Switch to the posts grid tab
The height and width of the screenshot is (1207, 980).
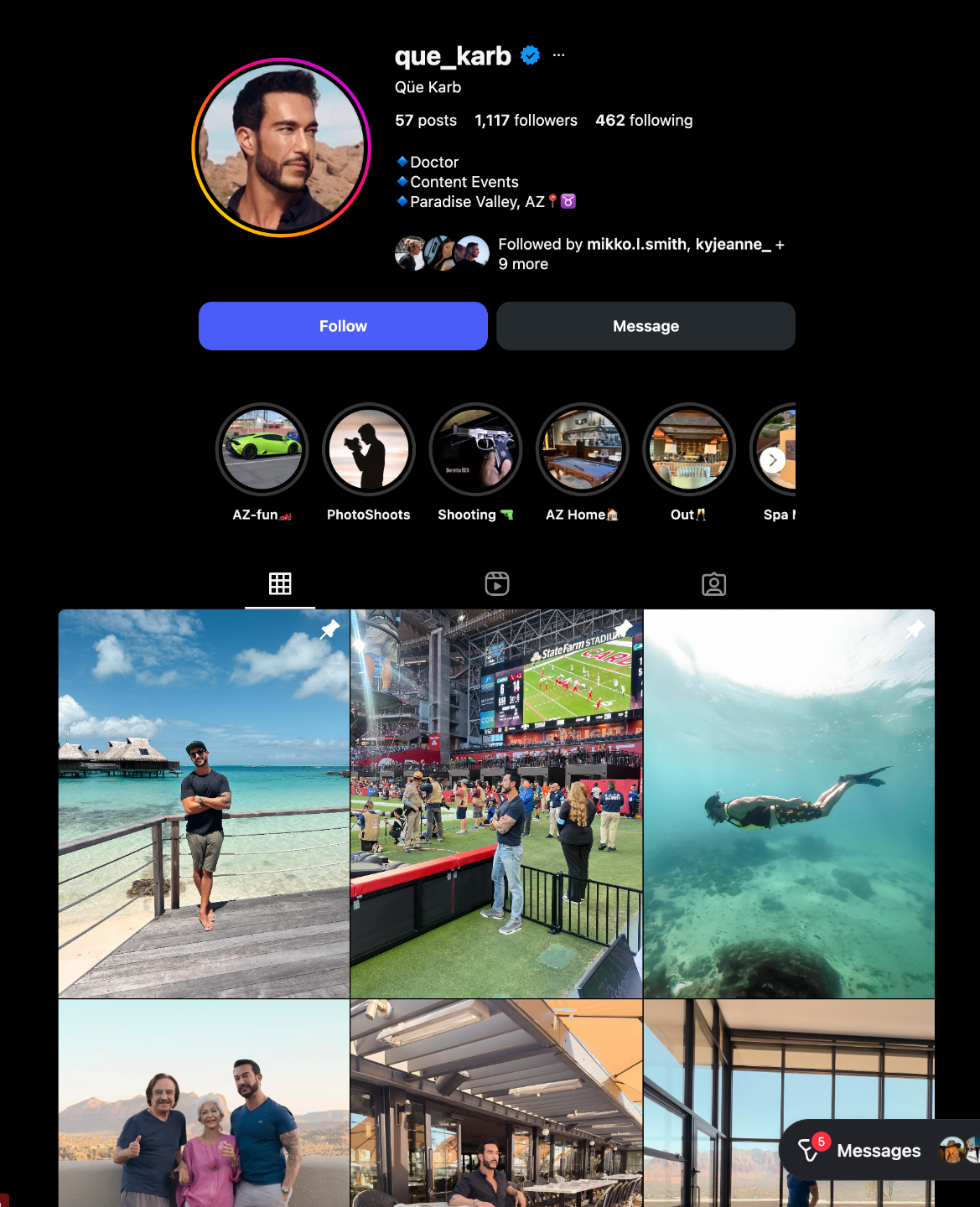click(x=280, y=583)
